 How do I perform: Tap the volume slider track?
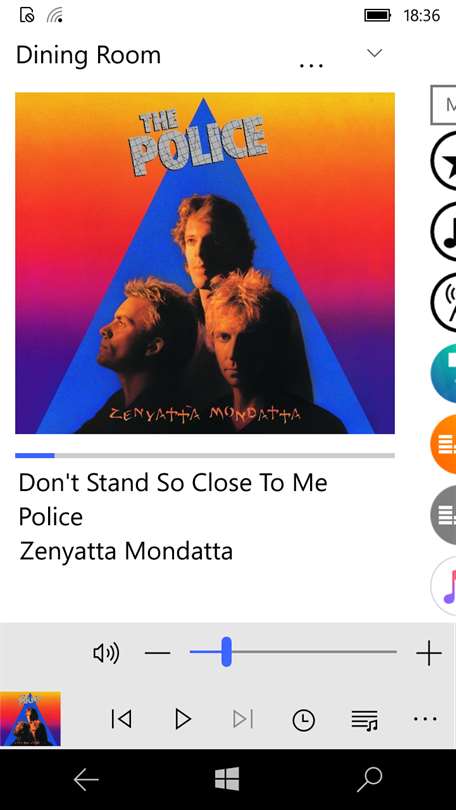pyautogui.click(x=293, y=652)
